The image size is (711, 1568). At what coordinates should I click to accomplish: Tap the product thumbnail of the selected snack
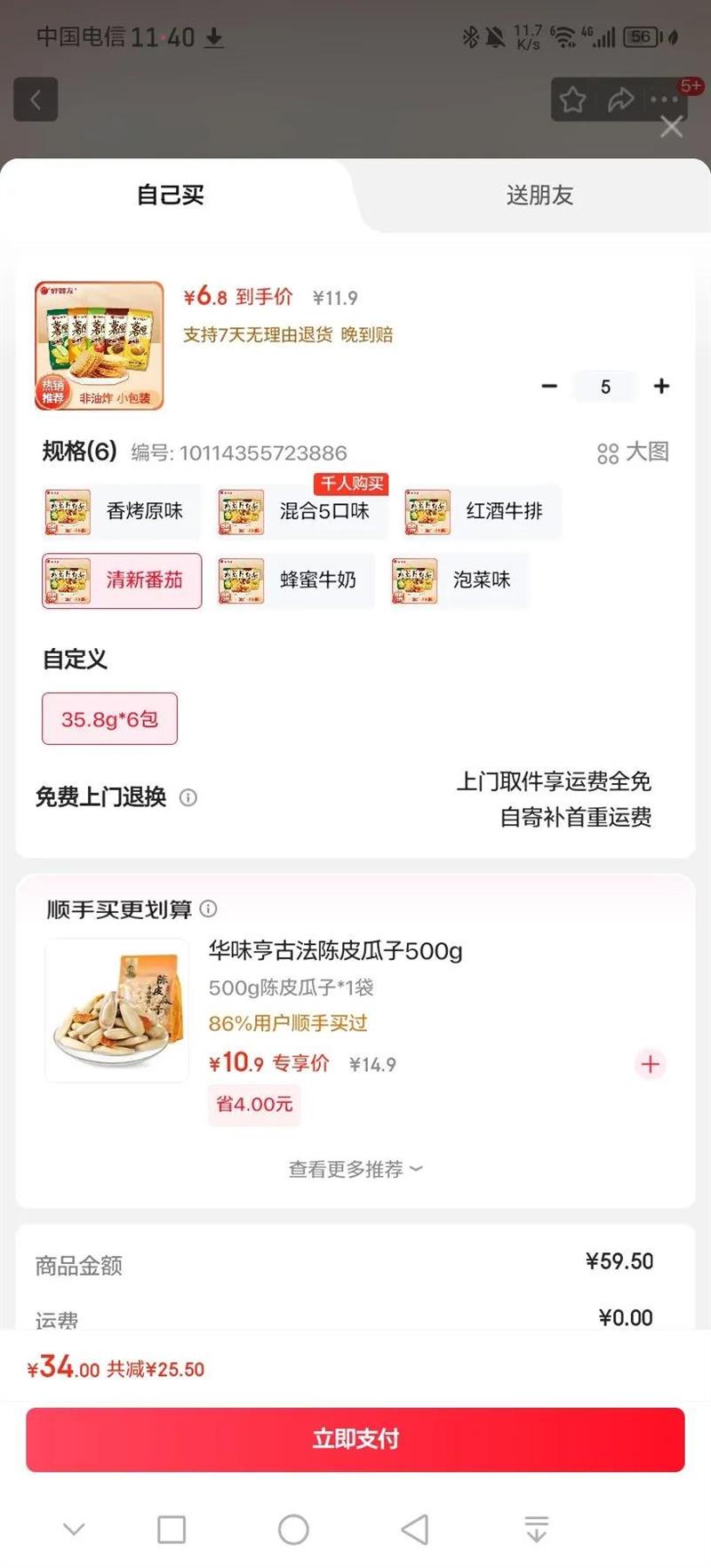(x=100, y=346)
